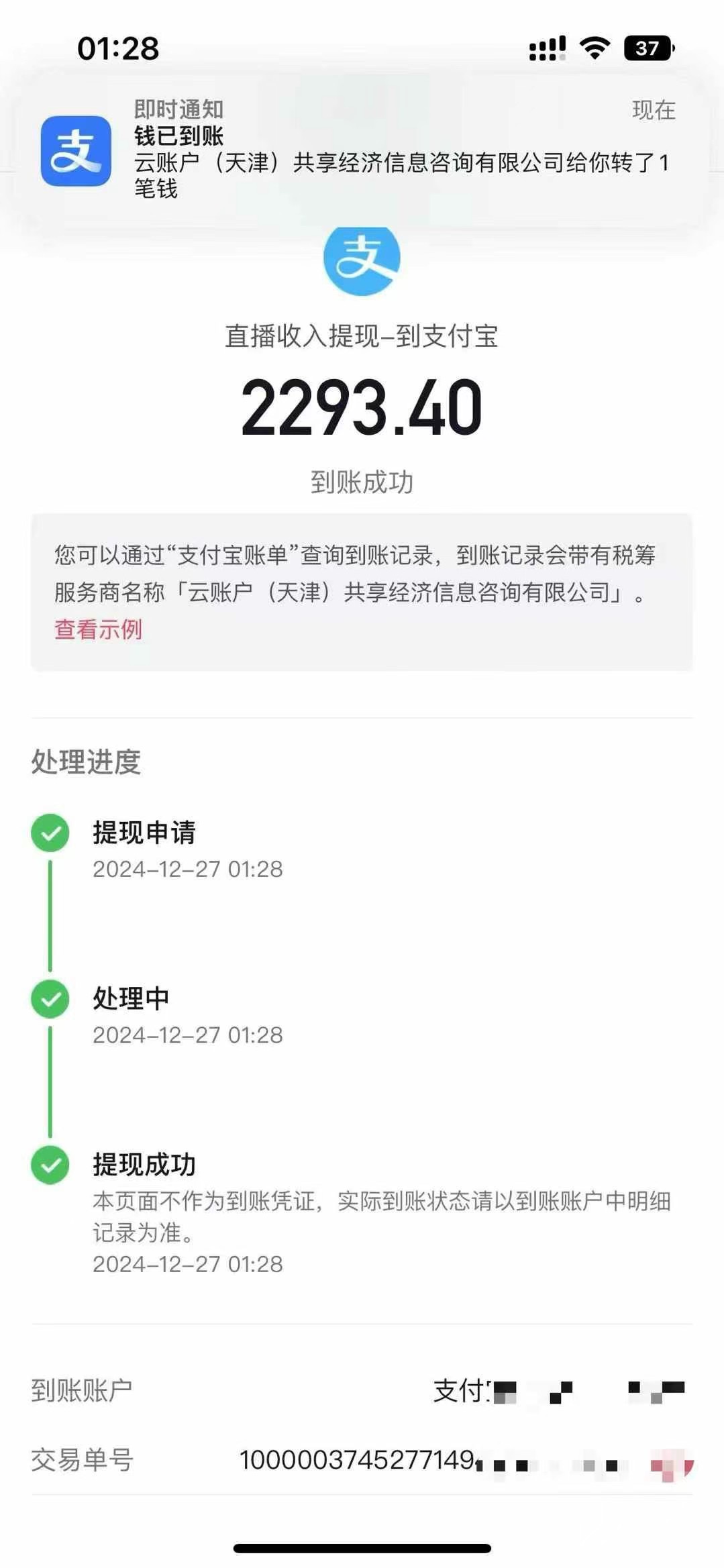Tap the battery indicator showing 37
724x1568 pixels.
click(646, 46)
